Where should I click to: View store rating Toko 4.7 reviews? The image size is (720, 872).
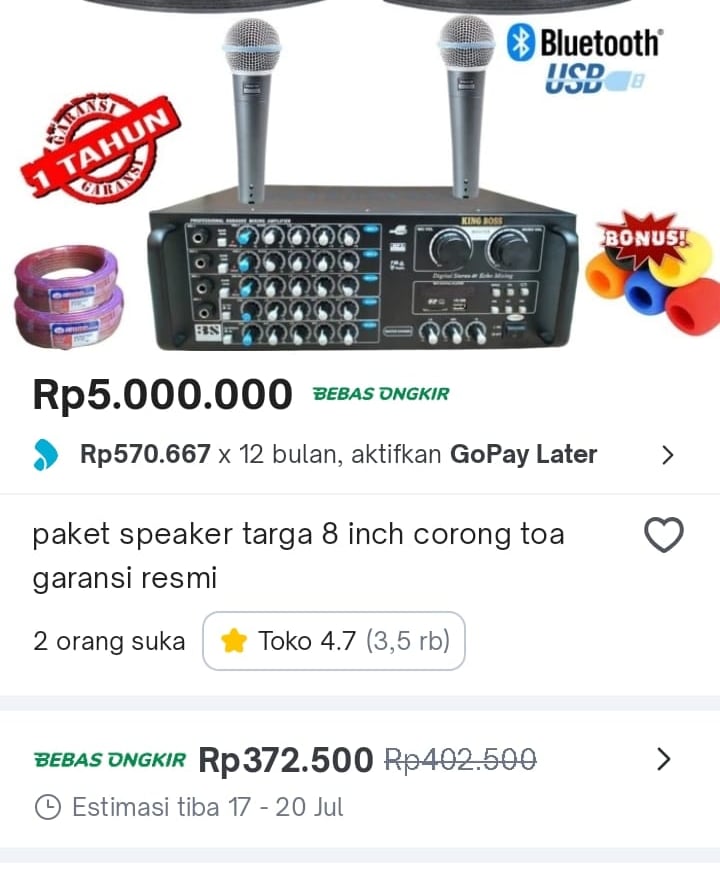tap(334, 641)
